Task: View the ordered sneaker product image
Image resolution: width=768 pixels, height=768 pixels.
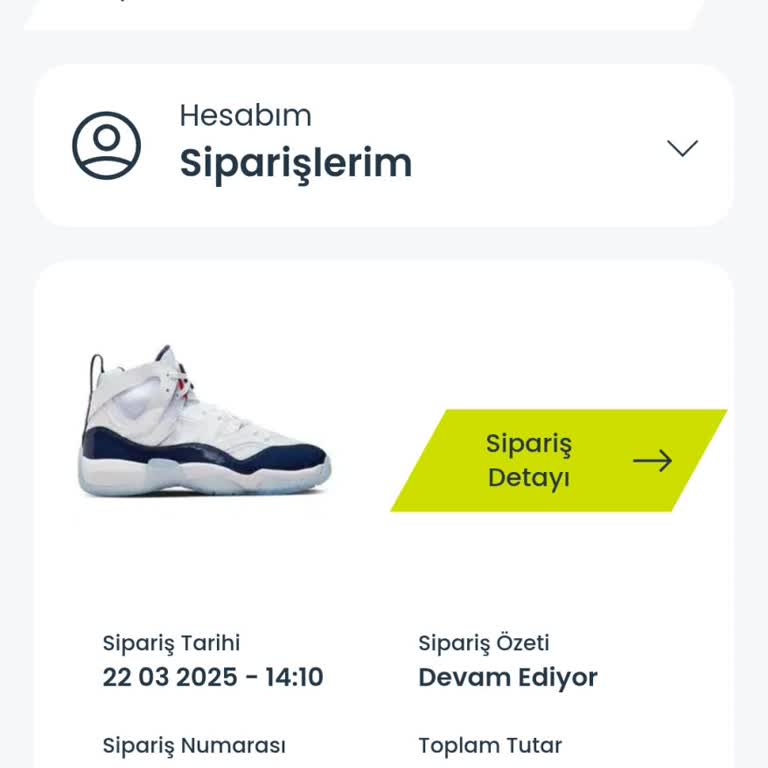Action: pyautogui.click(x=204, y=425)
